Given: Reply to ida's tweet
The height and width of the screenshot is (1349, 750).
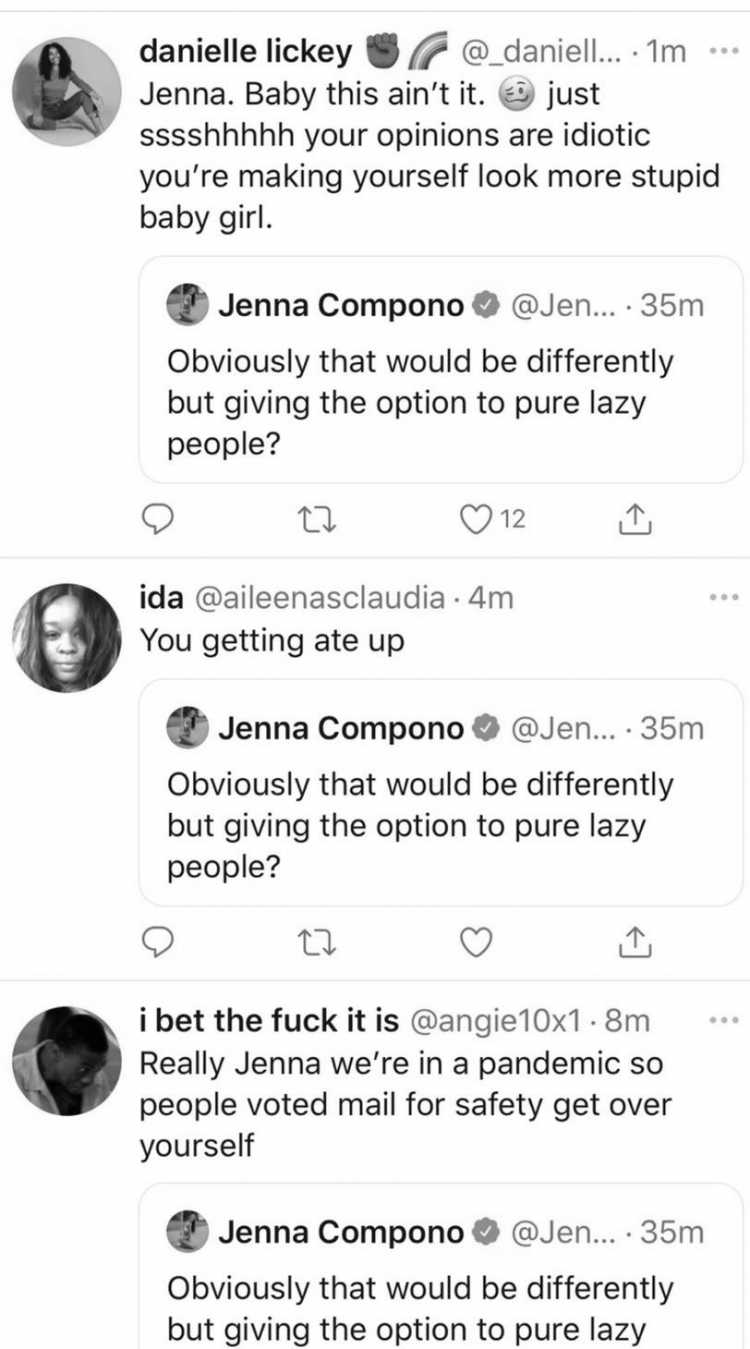Looking at the screenshot, I should pos(158,941).
